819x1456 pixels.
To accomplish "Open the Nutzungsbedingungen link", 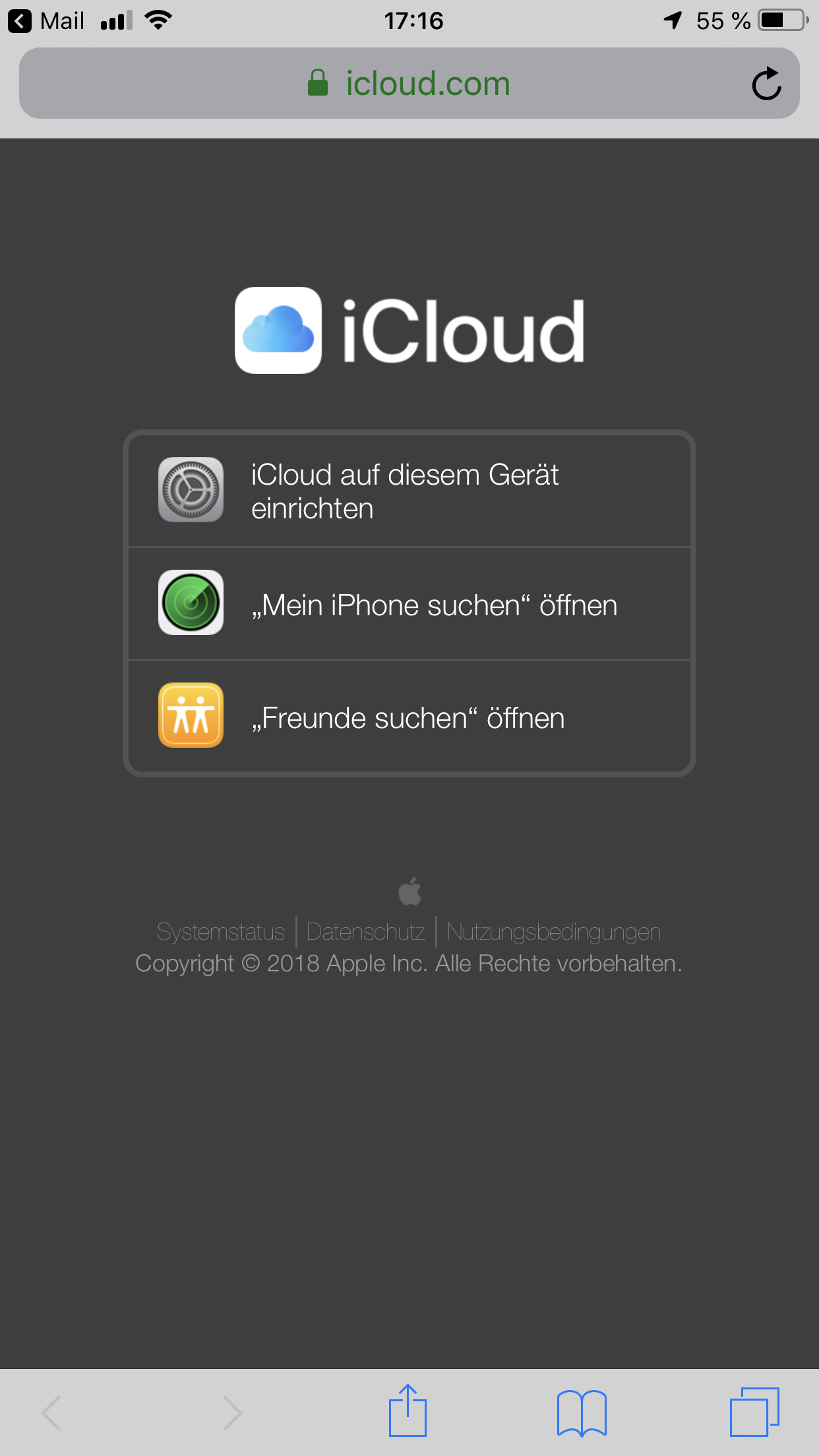I will tap(553, 932).
